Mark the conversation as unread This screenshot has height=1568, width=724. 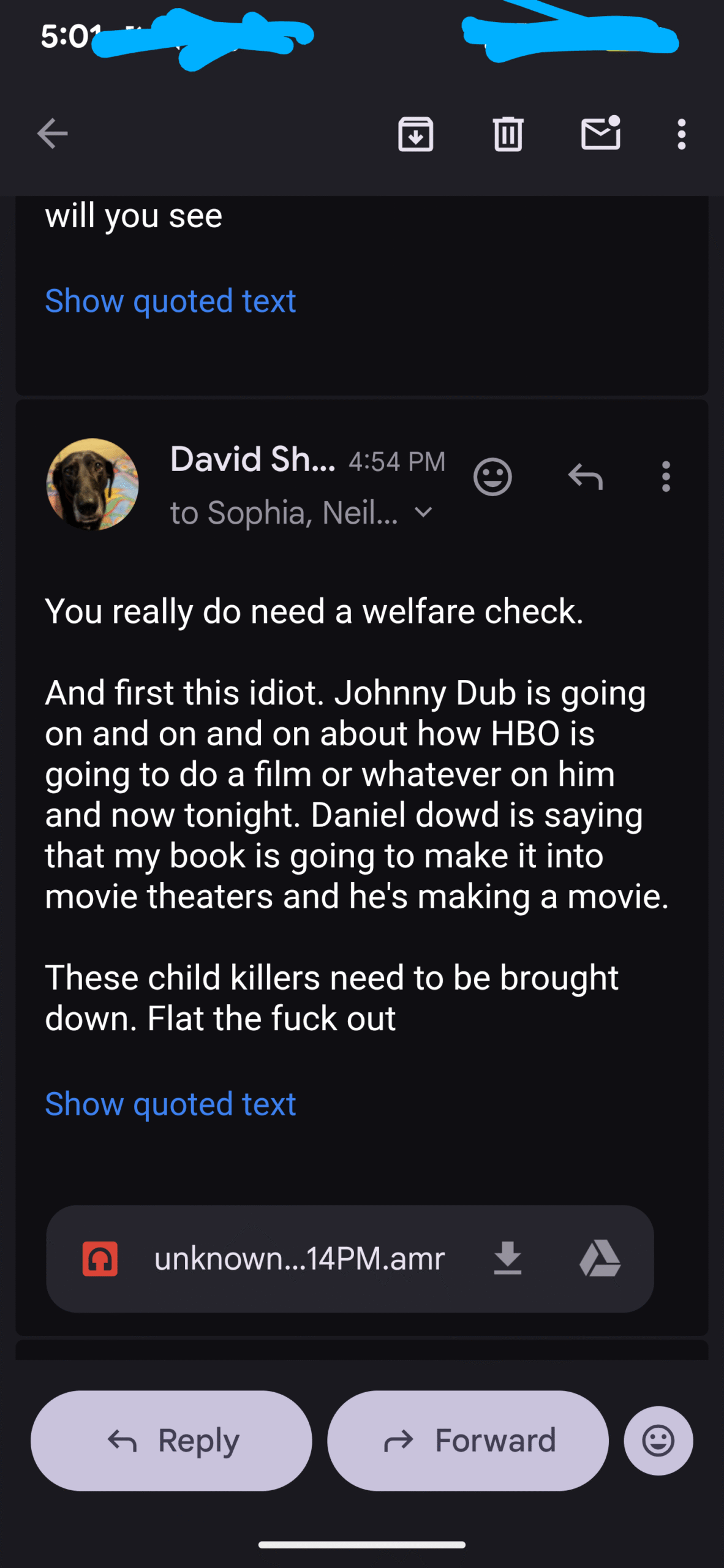tap(600, 134)
